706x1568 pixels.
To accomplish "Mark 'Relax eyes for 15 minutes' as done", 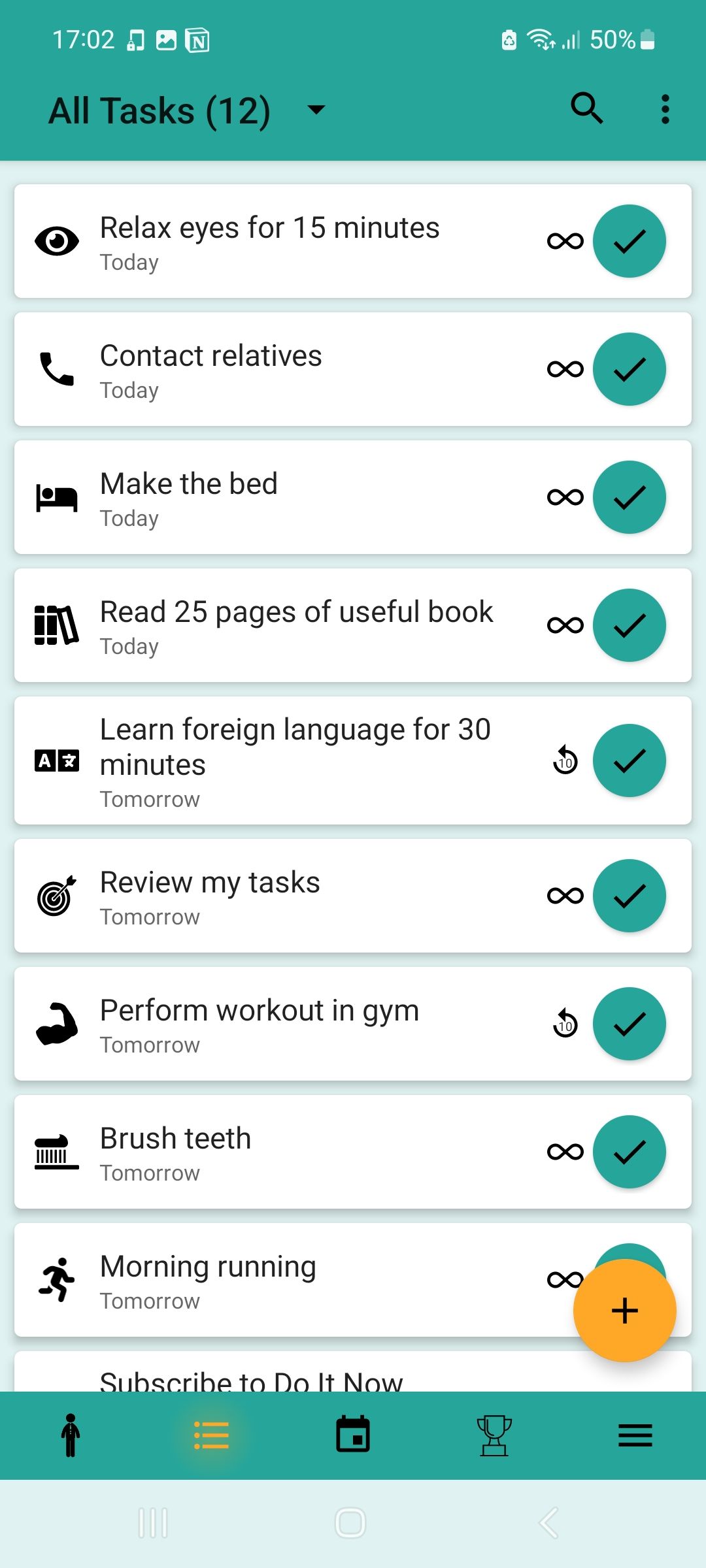I will point(629,241).
